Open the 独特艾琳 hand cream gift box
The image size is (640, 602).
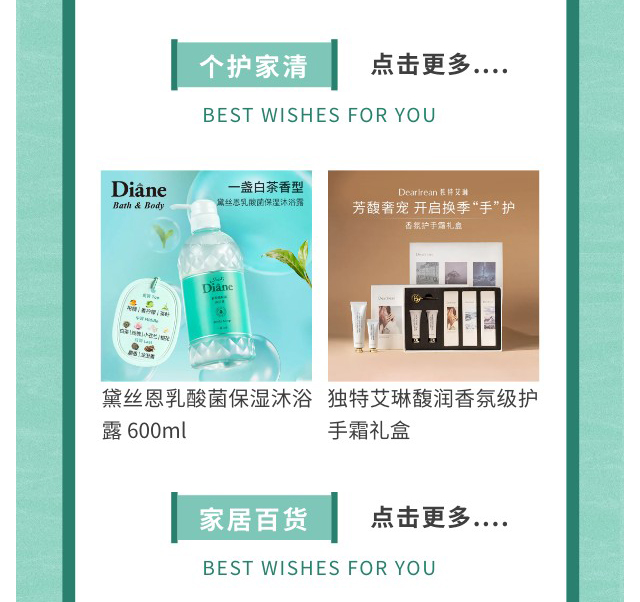[x=433, y=276]
